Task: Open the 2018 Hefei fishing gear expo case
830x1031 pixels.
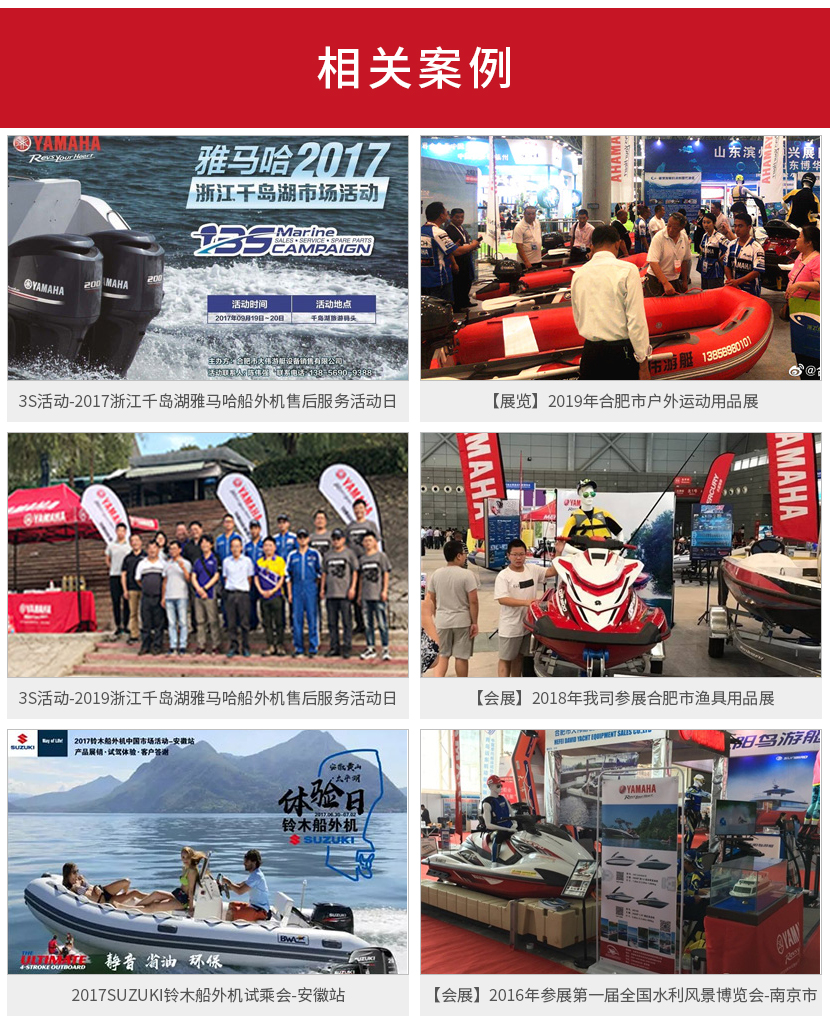Action: tap(620, 698)
